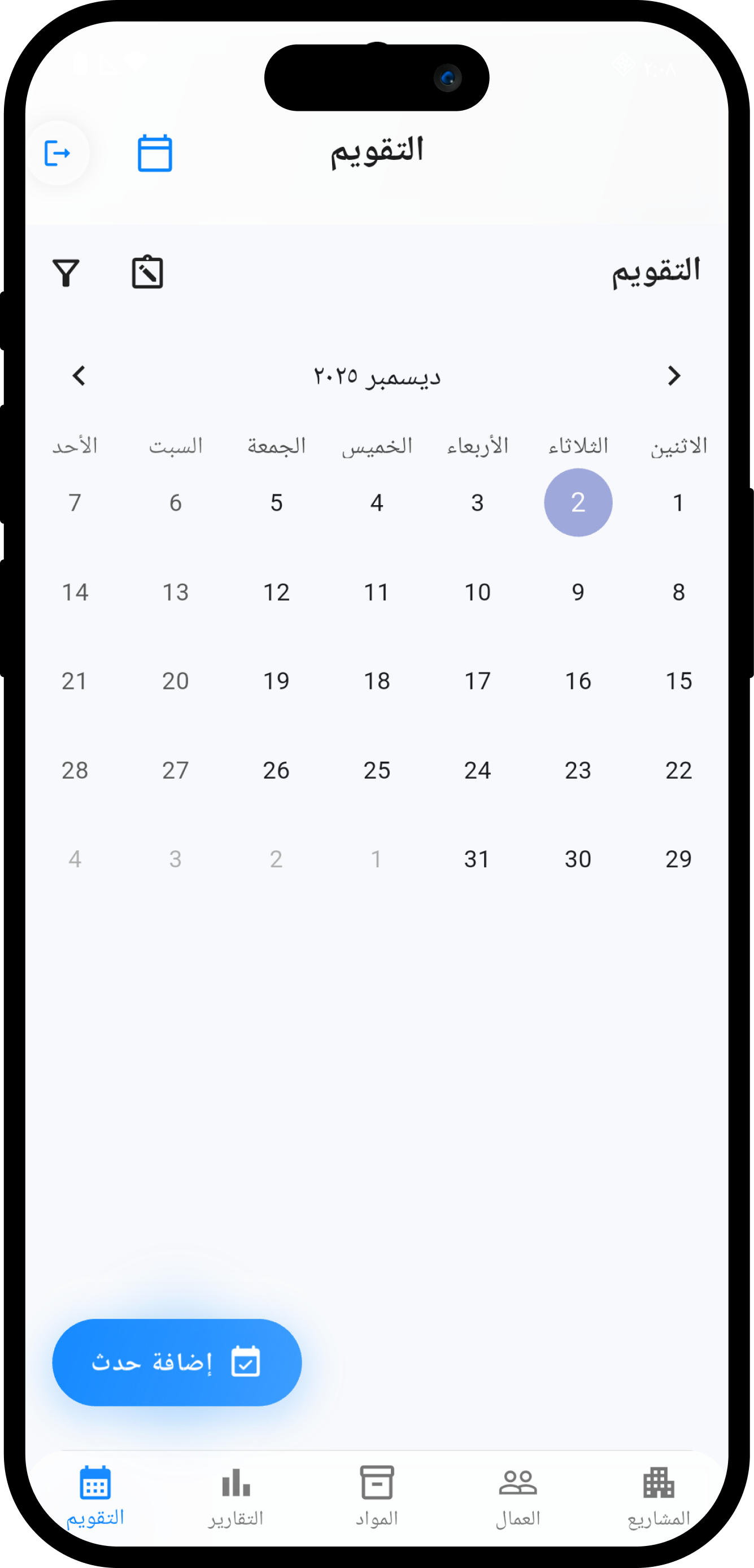The width and height of the screenshot is (754, 1568).
Task: Click the التقويم title heading
Action: click(x=377, y=152)
